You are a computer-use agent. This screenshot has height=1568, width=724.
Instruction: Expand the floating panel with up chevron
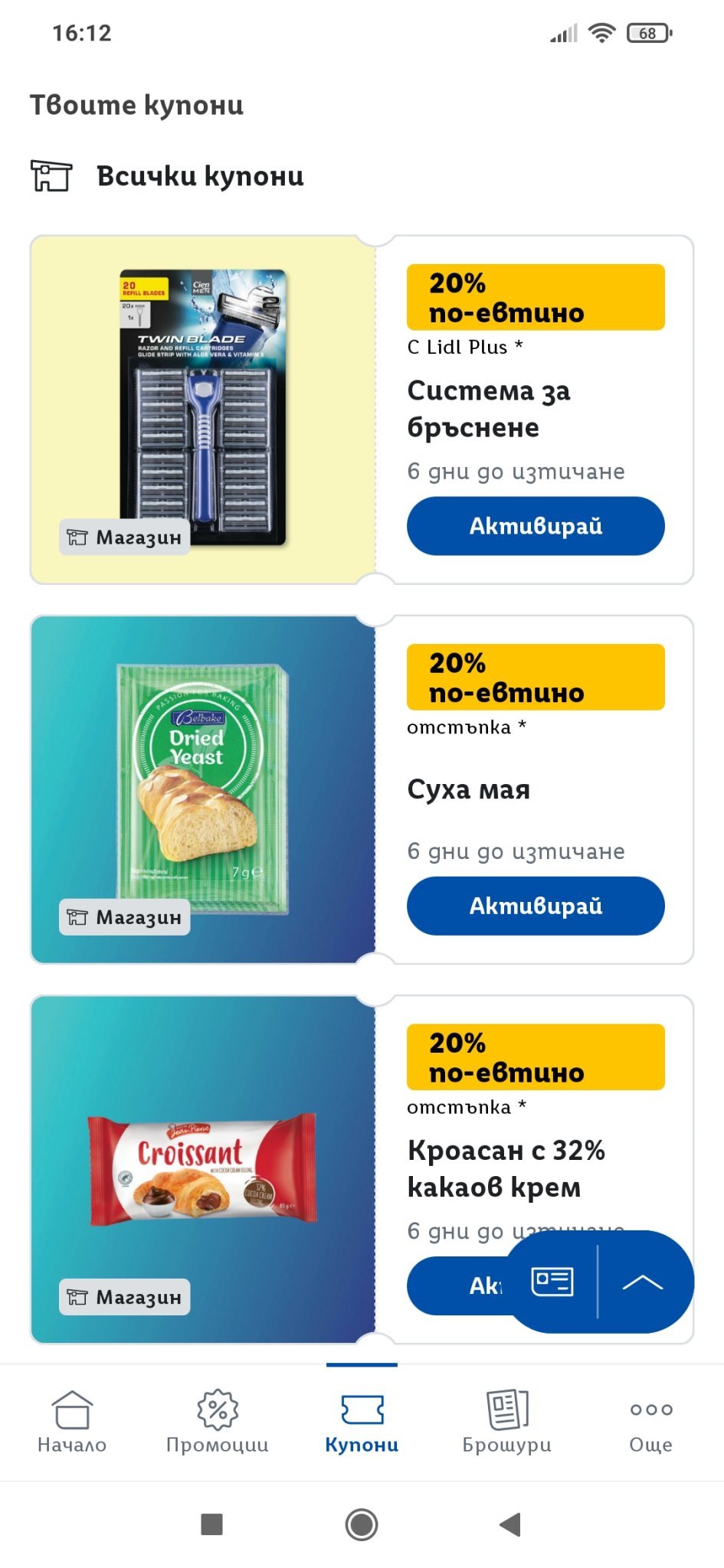(643, 1282)
